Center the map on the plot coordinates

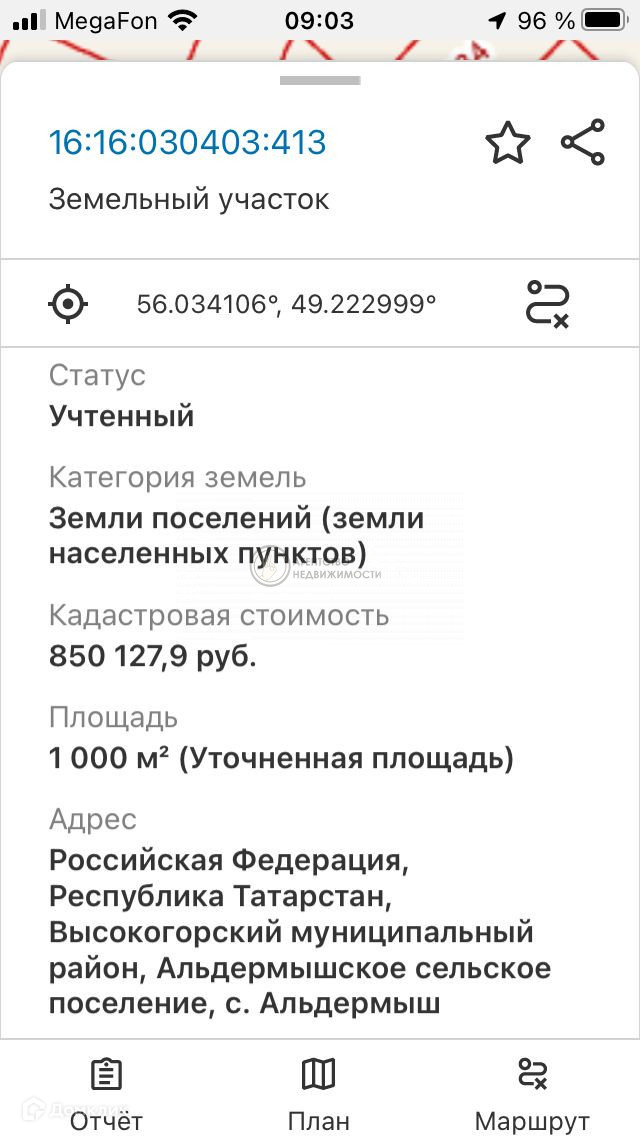click(x=69, y=303)
